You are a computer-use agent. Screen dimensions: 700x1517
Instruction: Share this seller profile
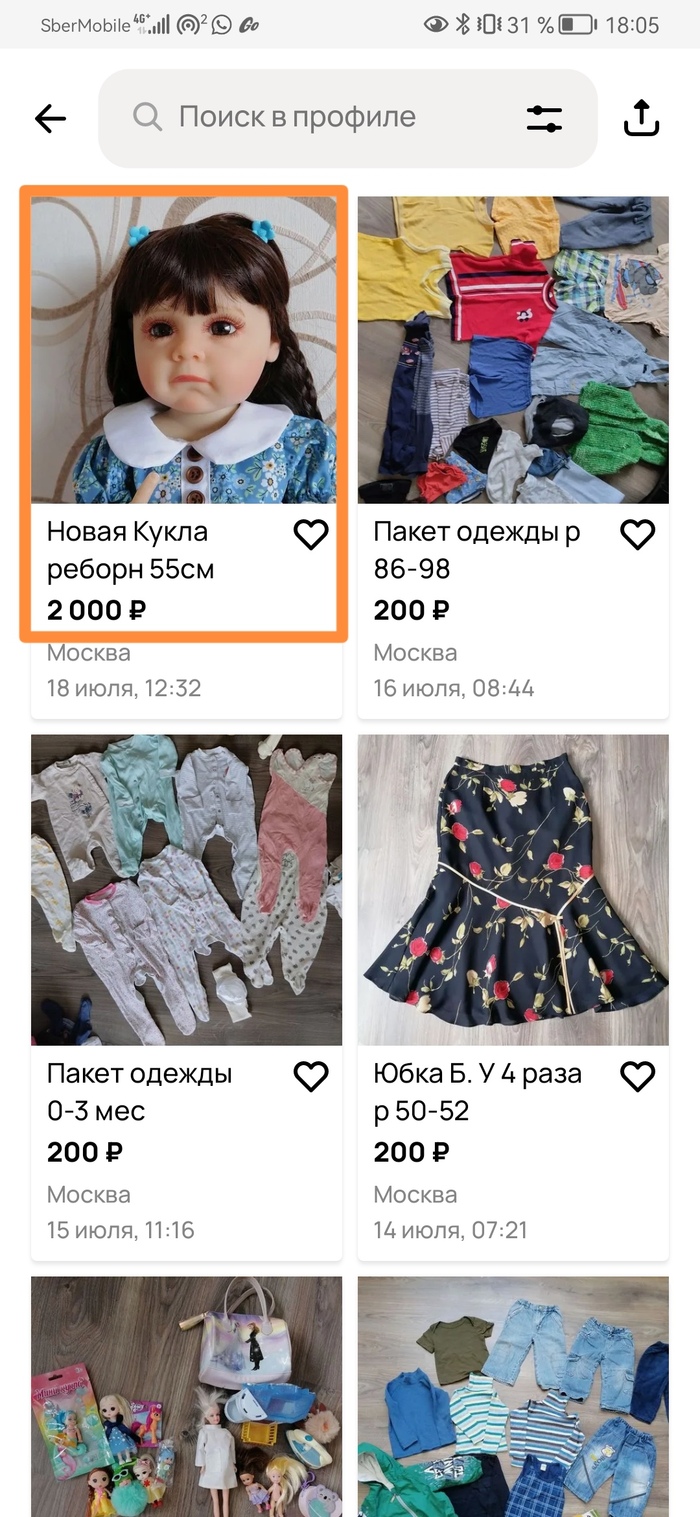click(x=642, y=118)
